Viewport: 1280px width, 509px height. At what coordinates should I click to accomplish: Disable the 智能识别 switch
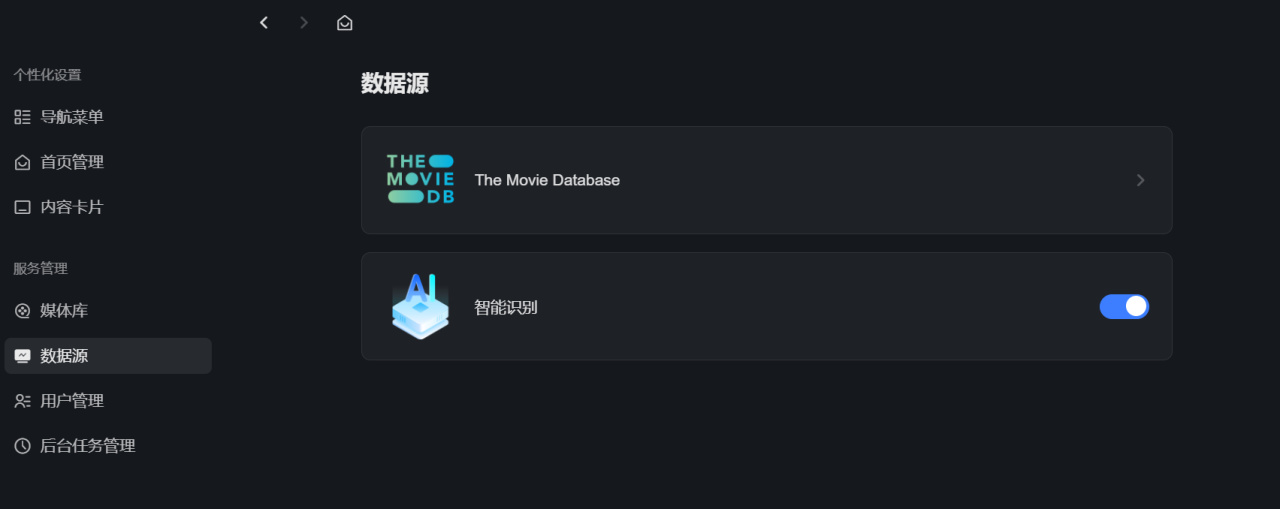(x=1124, y=307)
